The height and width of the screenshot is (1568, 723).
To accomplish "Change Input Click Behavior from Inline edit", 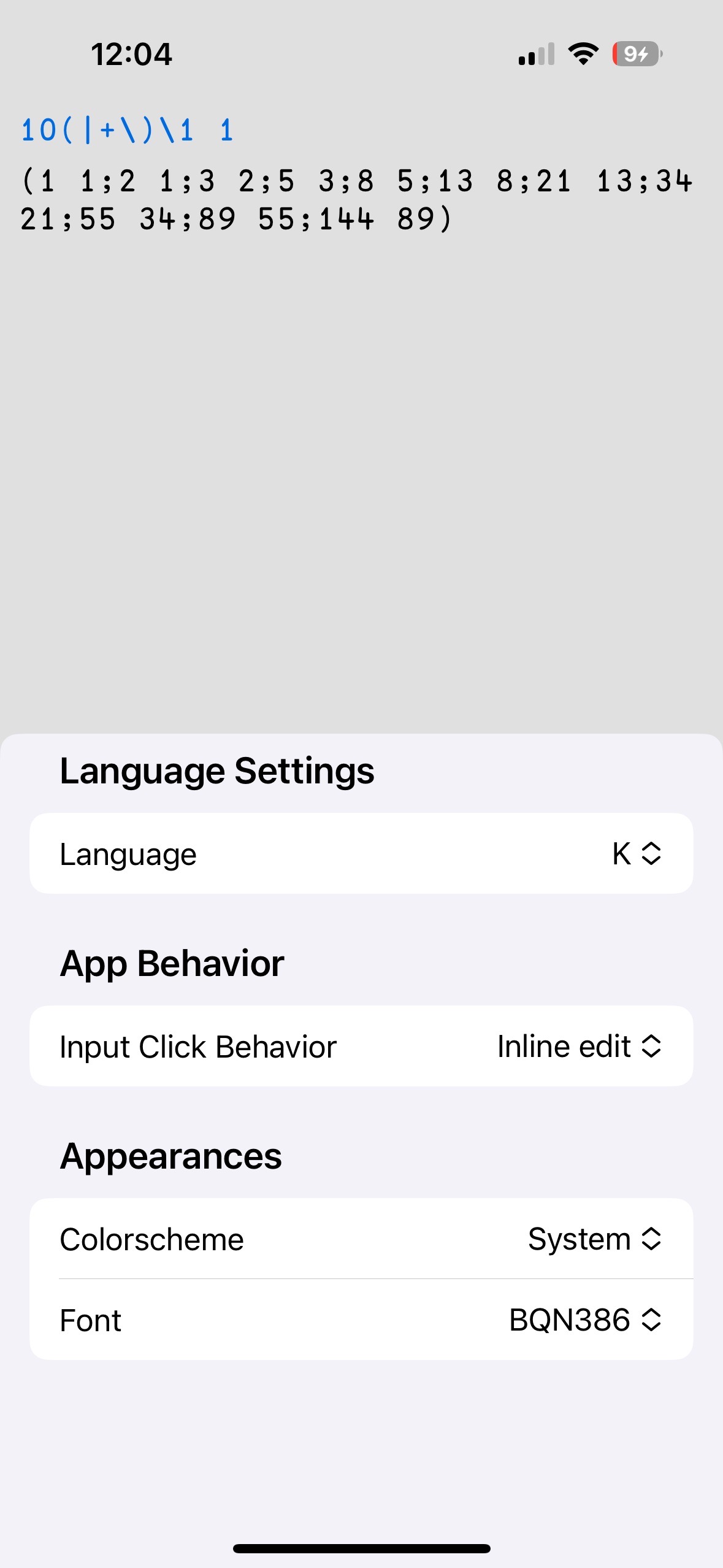I will [x=578, y=1047].
